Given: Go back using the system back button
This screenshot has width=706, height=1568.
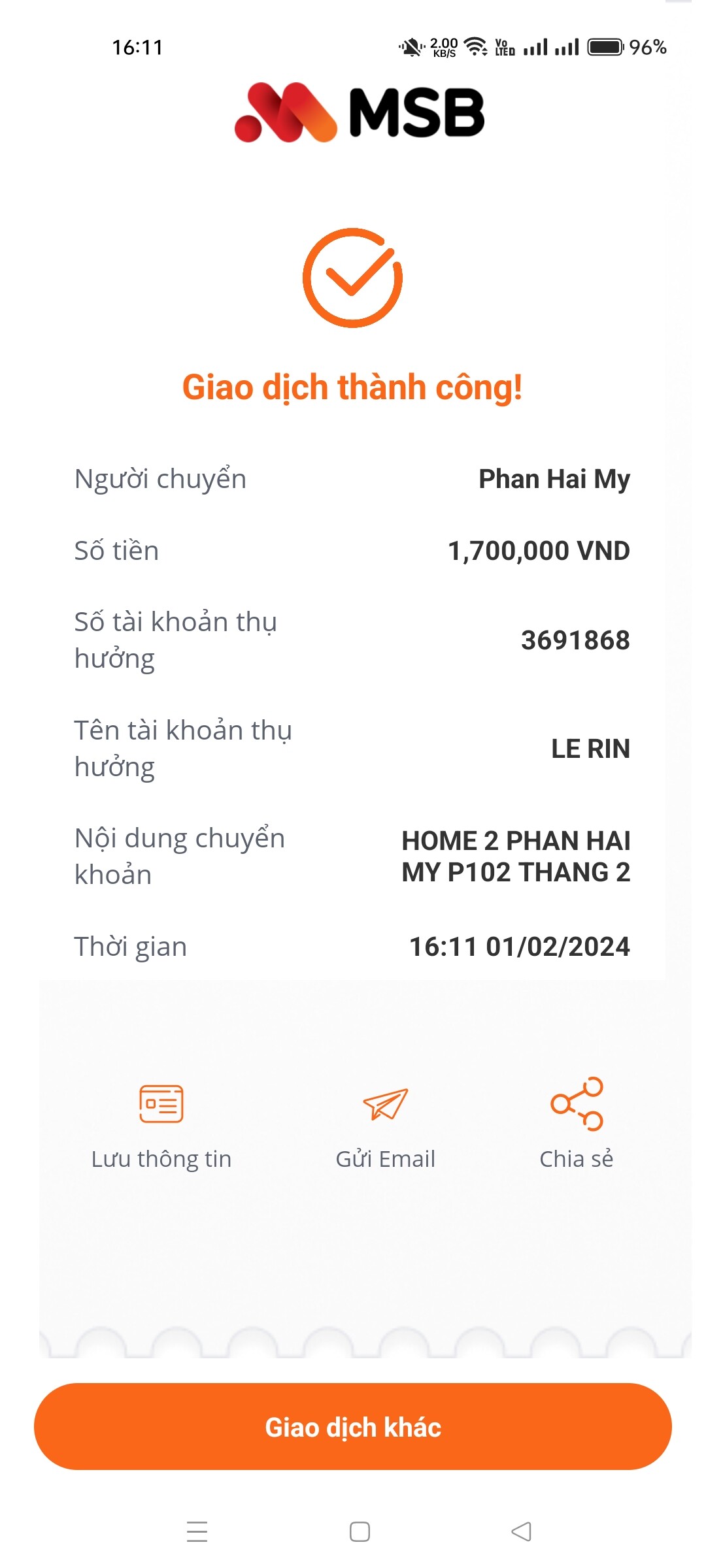Looking at the screenshot, I should [521, 1531].
